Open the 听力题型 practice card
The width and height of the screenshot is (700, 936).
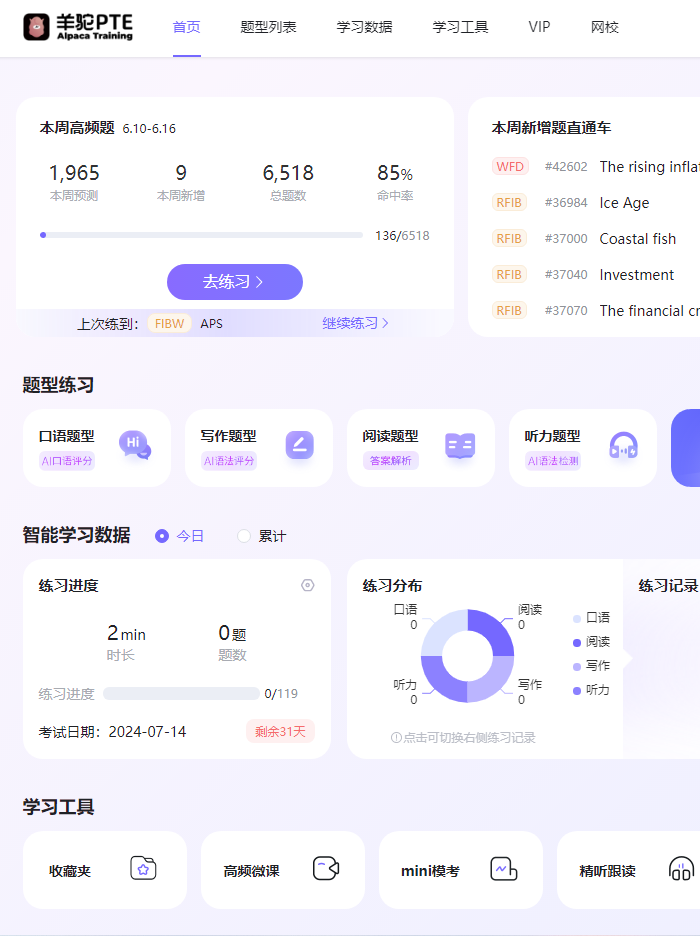pos(582,447)
